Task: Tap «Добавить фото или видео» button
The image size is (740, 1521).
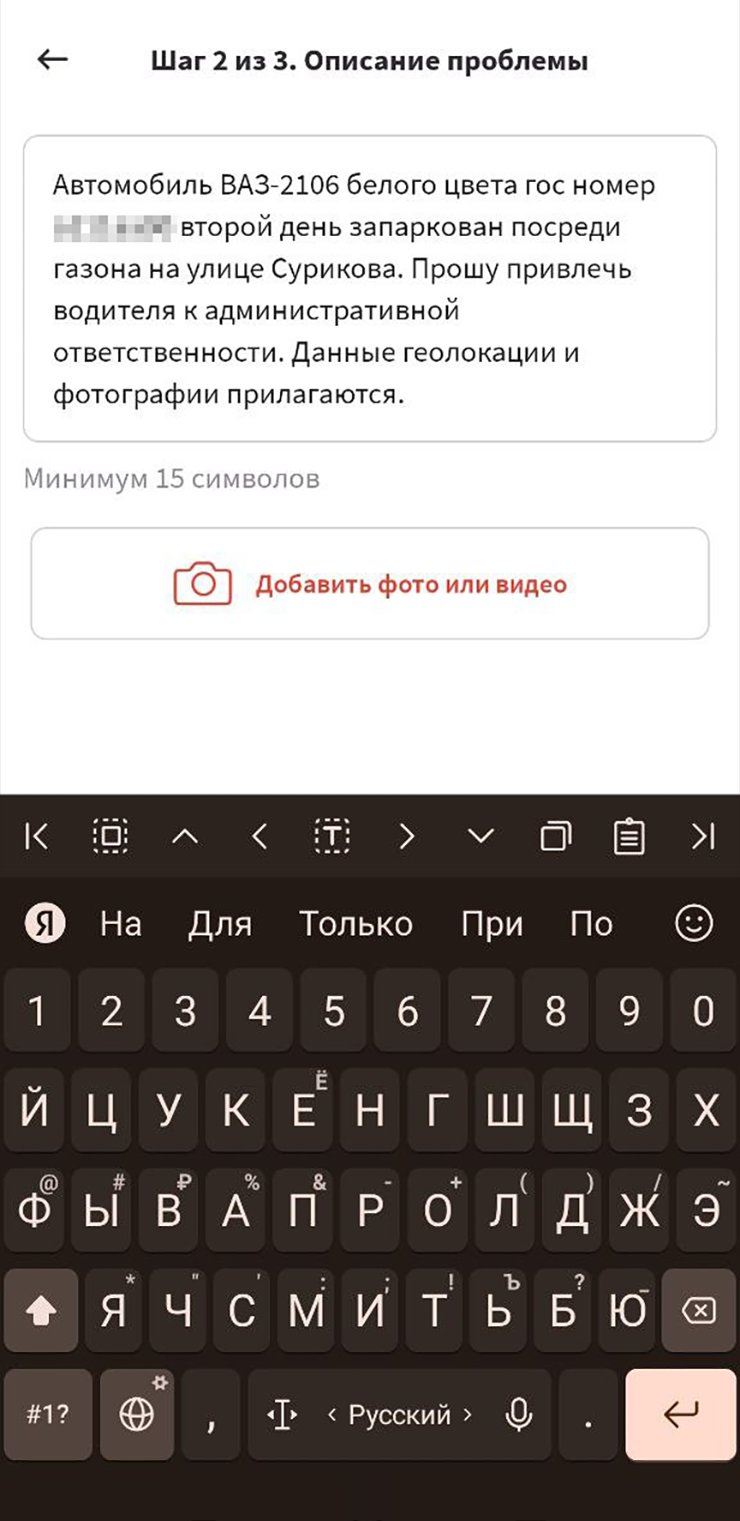Action: [369, 584]
